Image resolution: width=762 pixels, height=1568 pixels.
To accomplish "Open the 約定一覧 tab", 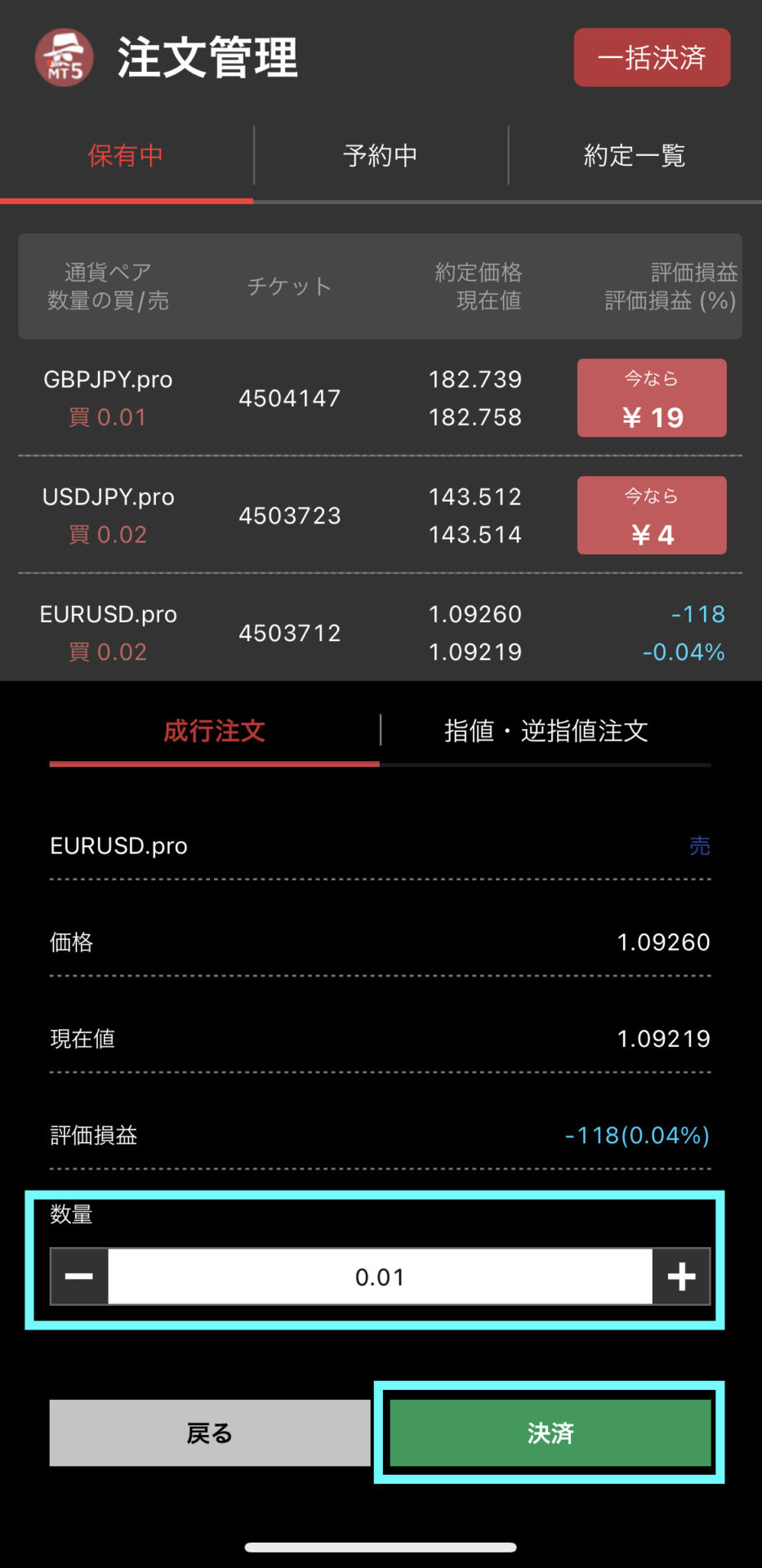I will 634,155.
